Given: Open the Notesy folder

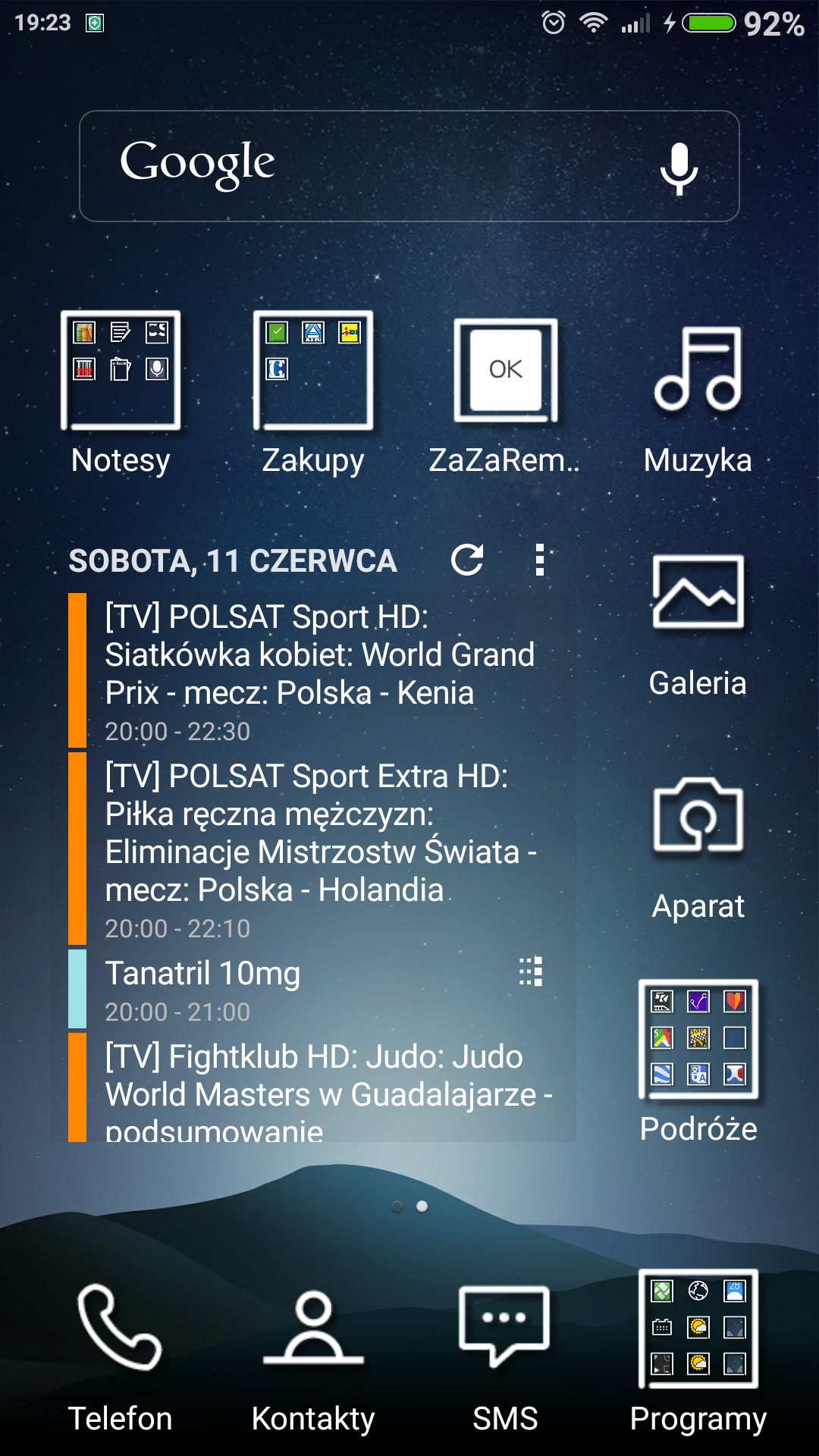Looking at the screenshot, I should tap(121, 371).
